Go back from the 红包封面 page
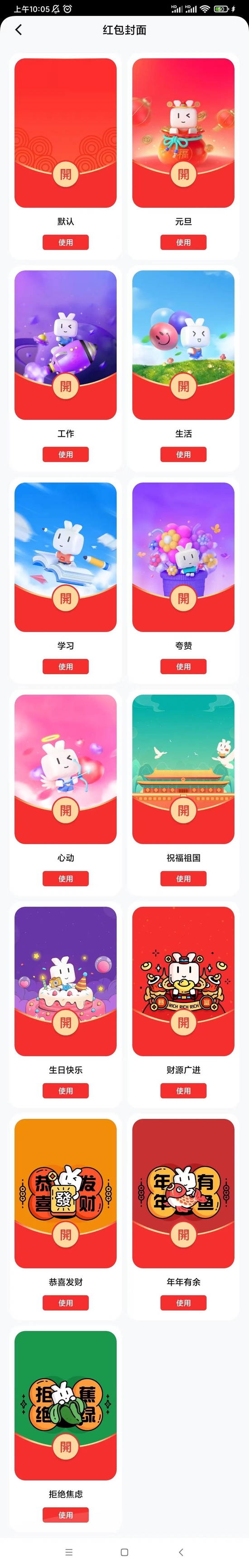The height and width of the screenshot is (1568, 249). [x=18, y=30]
